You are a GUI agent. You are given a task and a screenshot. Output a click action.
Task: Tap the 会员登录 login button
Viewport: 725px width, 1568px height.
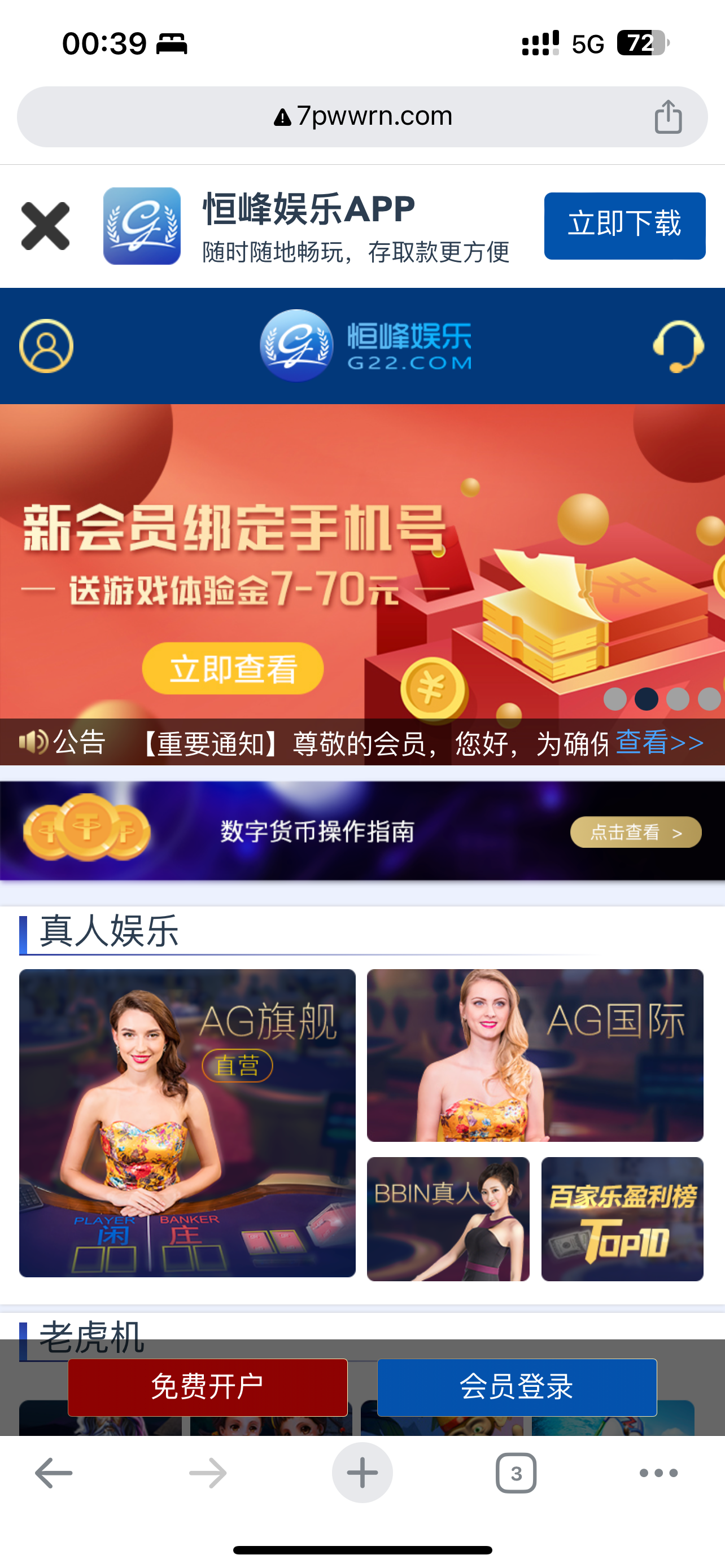point(516,1387)
